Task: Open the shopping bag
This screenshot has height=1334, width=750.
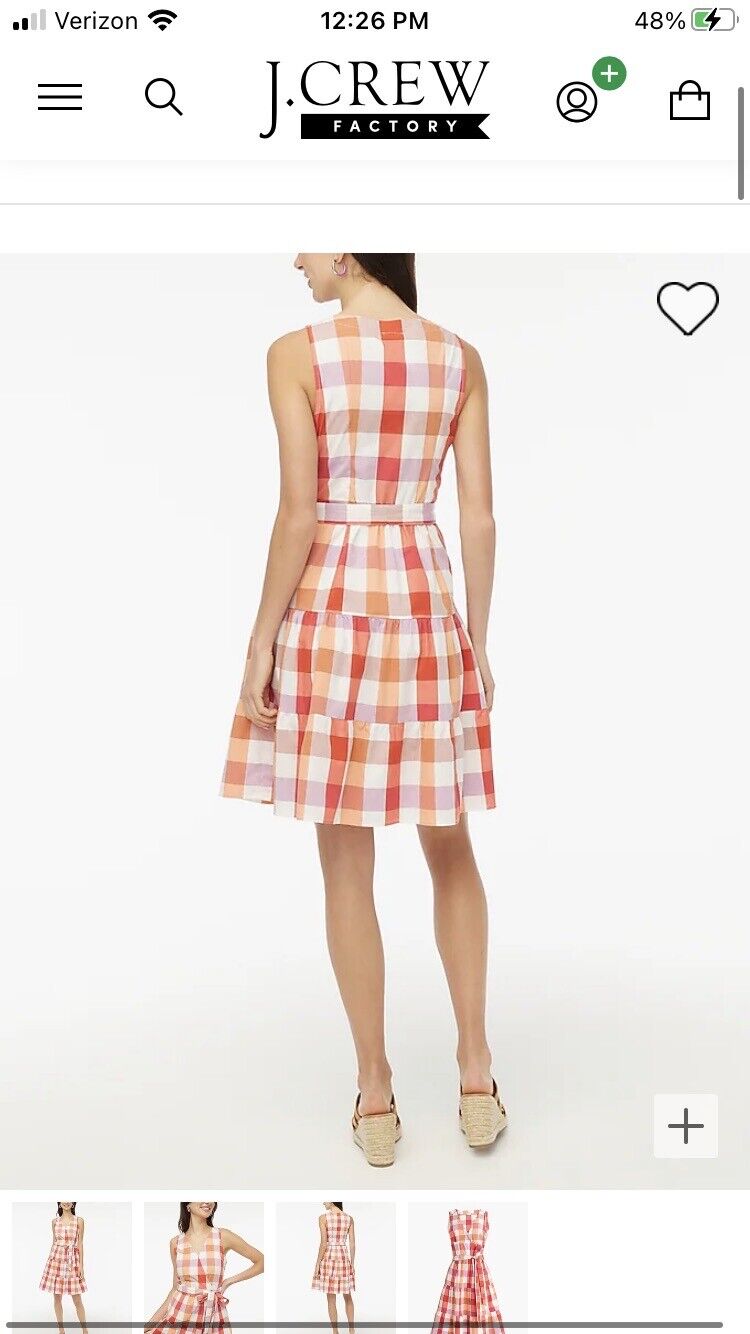Action: (690, 100)
